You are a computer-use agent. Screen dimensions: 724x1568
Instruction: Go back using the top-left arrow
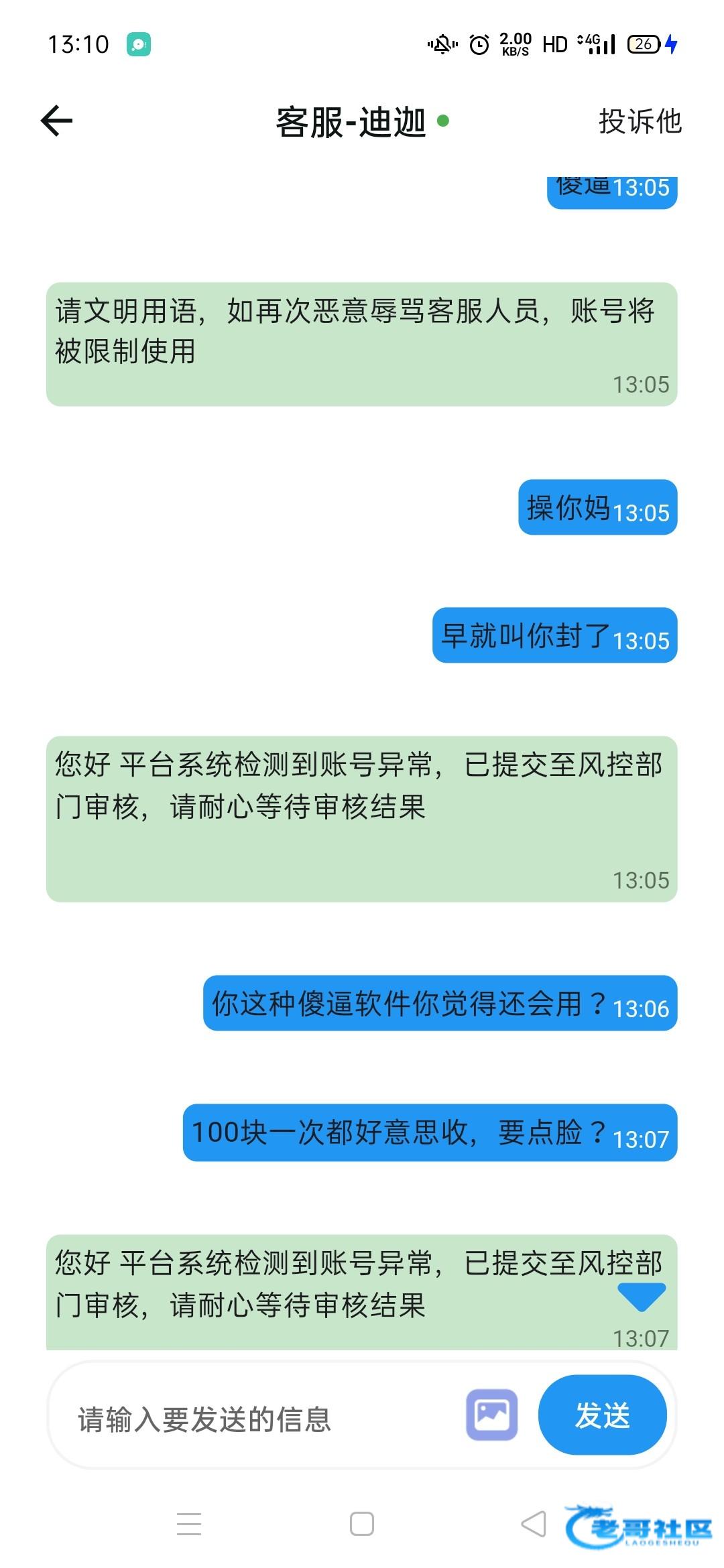pos(56,121)
